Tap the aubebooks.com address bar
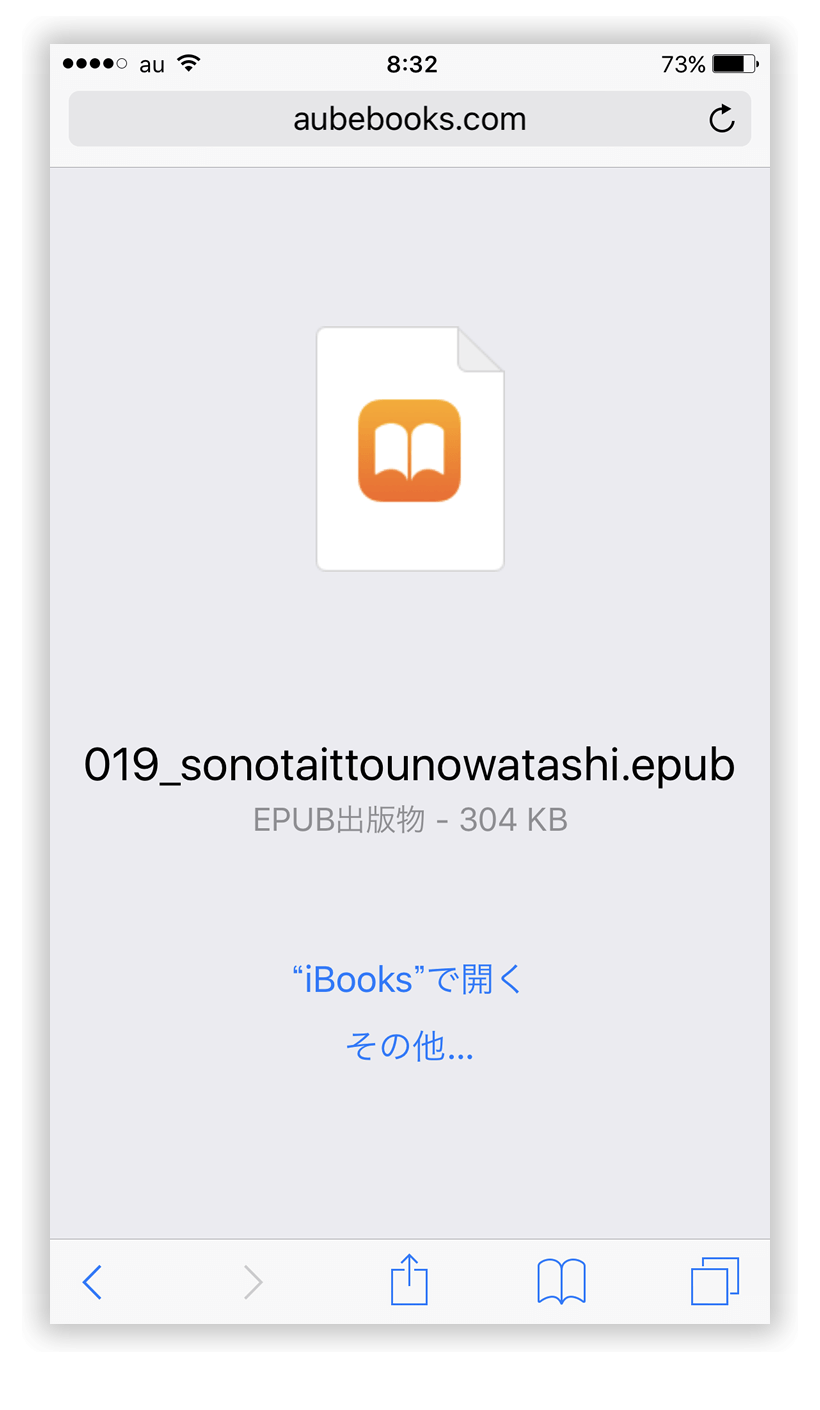Viewport: 820px width, 1410px height. click(409, 119)
